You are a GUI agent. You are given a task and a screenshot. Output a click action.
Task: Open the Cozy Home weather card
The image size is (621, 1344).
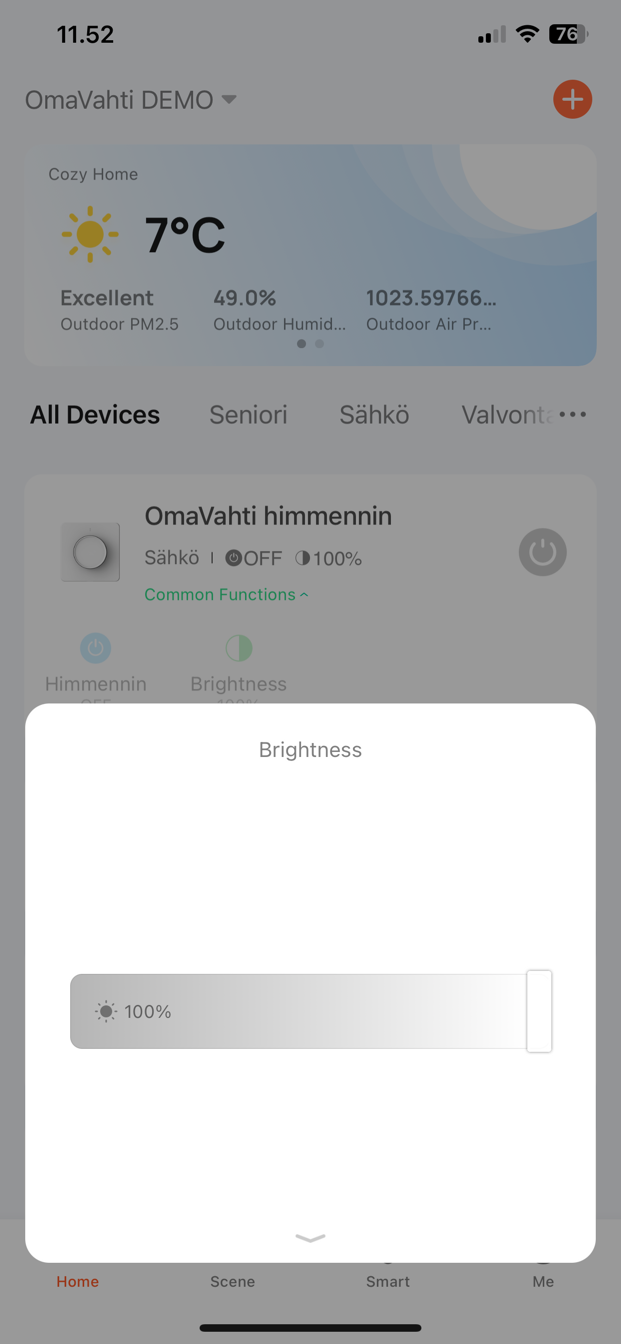[x=310, y=255]
